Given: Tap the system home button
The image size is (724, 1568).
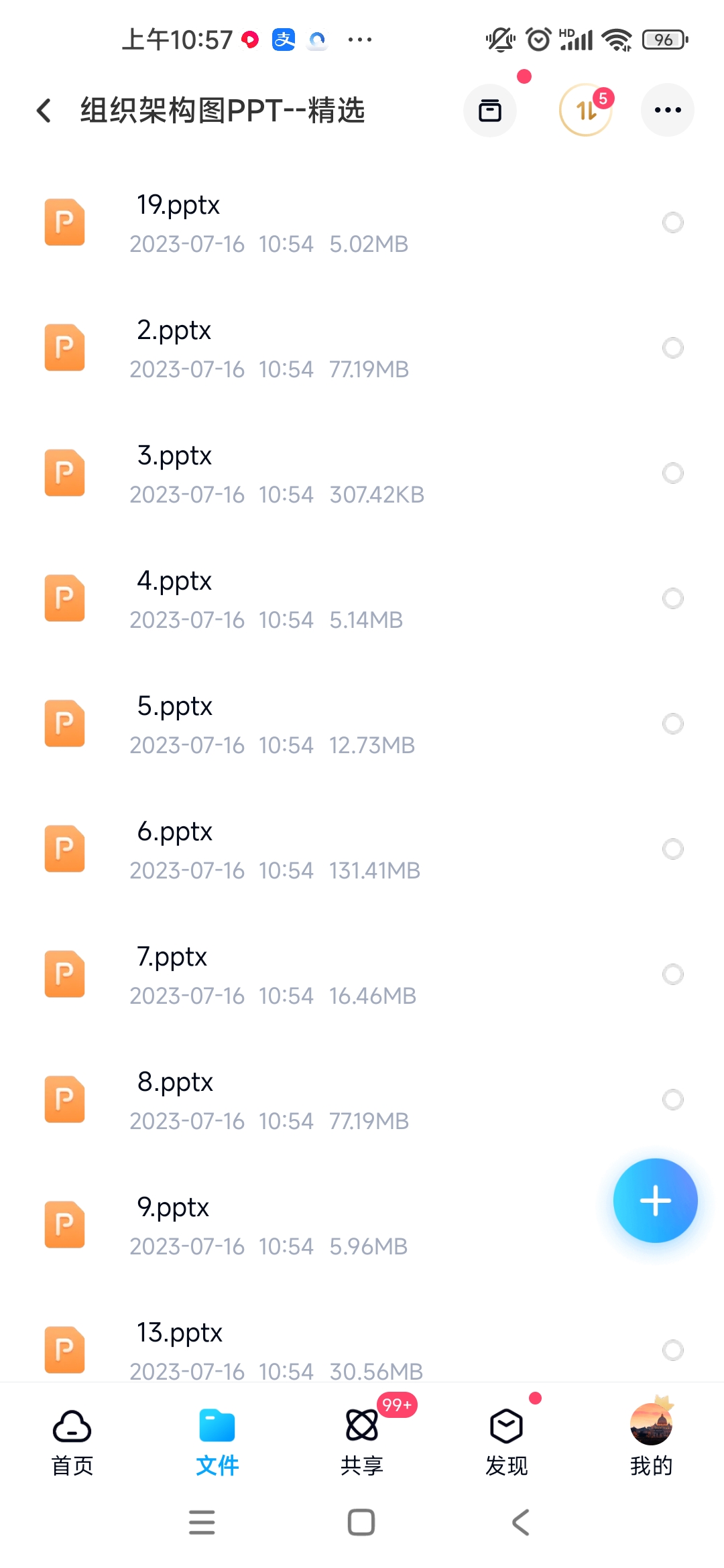Looking at the screenshot, I should click(x=361, y=1522).
